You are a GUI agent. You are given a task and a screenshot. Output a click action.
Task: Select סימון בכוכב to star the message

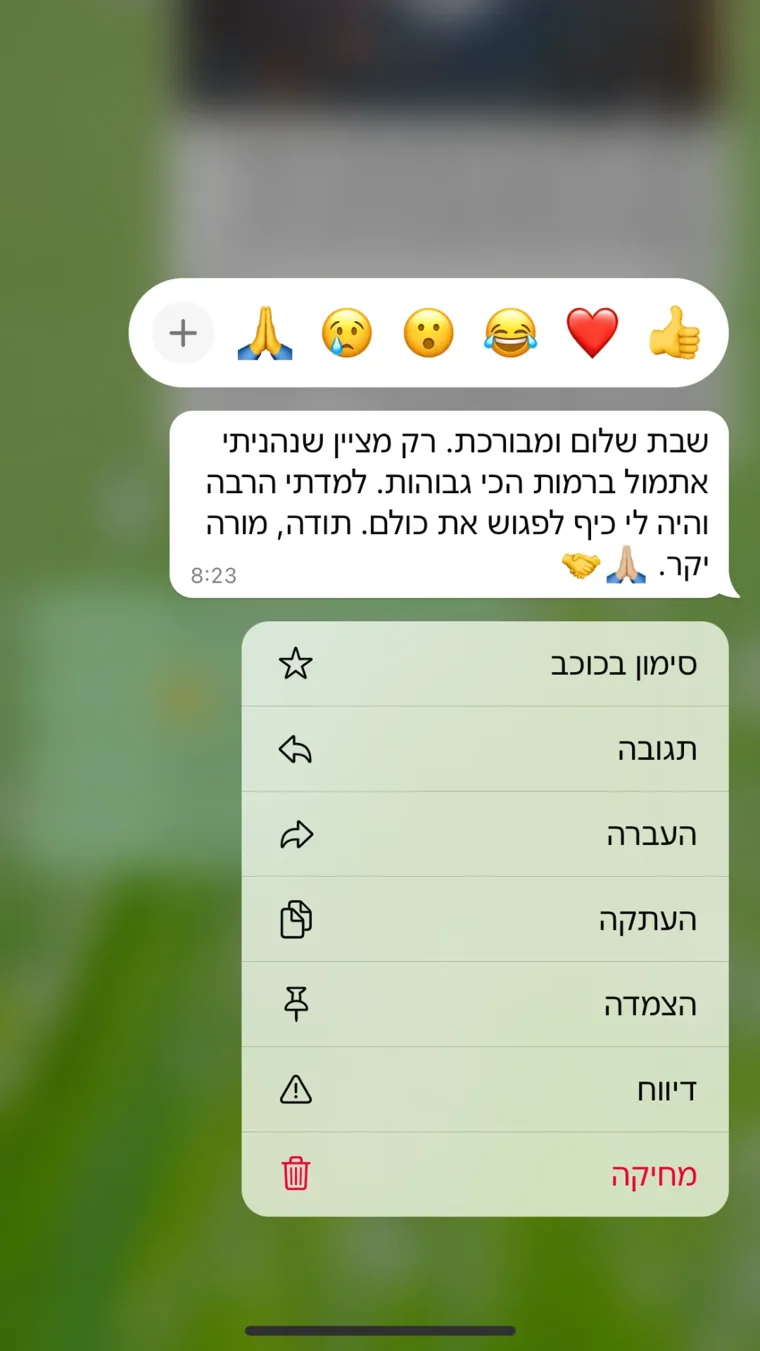click(x=485, y=664)
